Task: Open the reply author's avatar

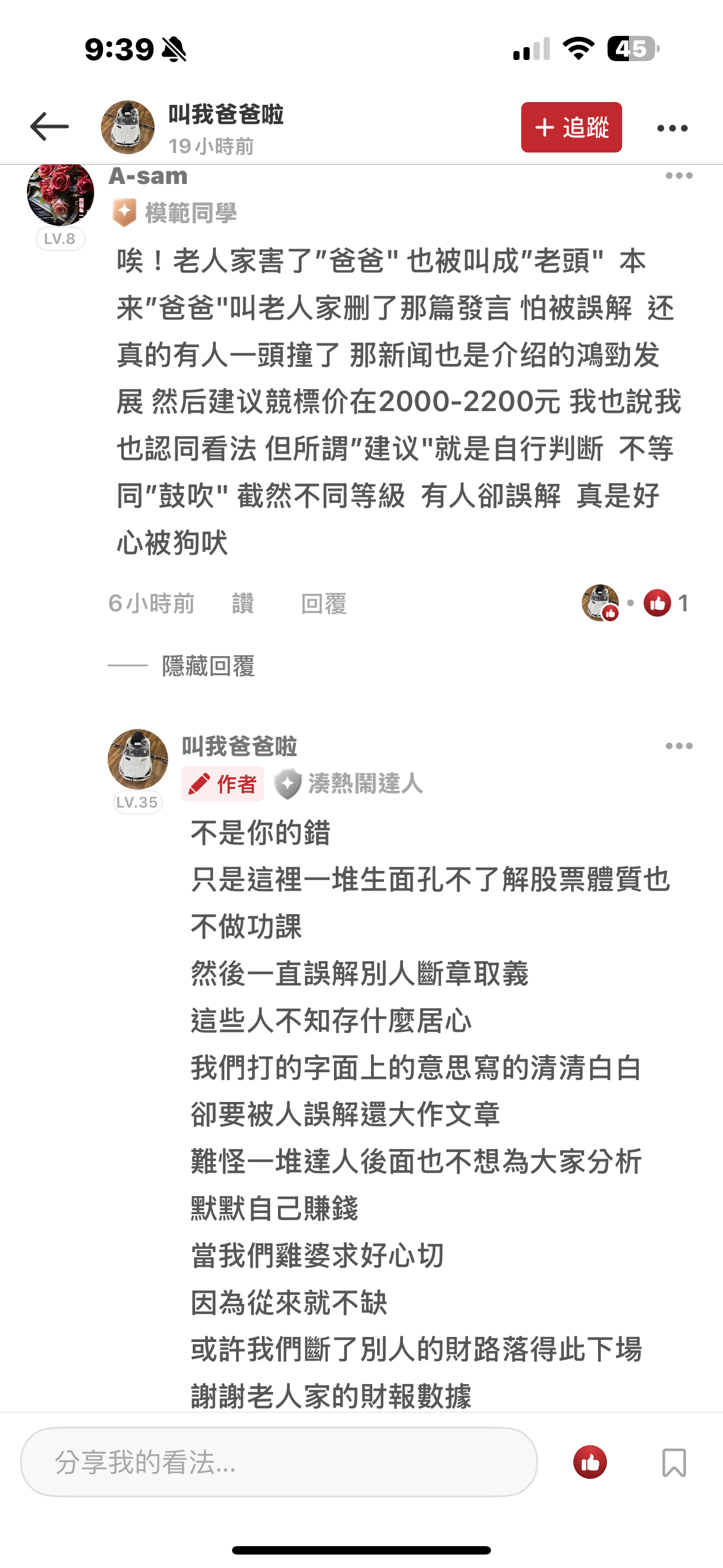Action: (137, 759)
